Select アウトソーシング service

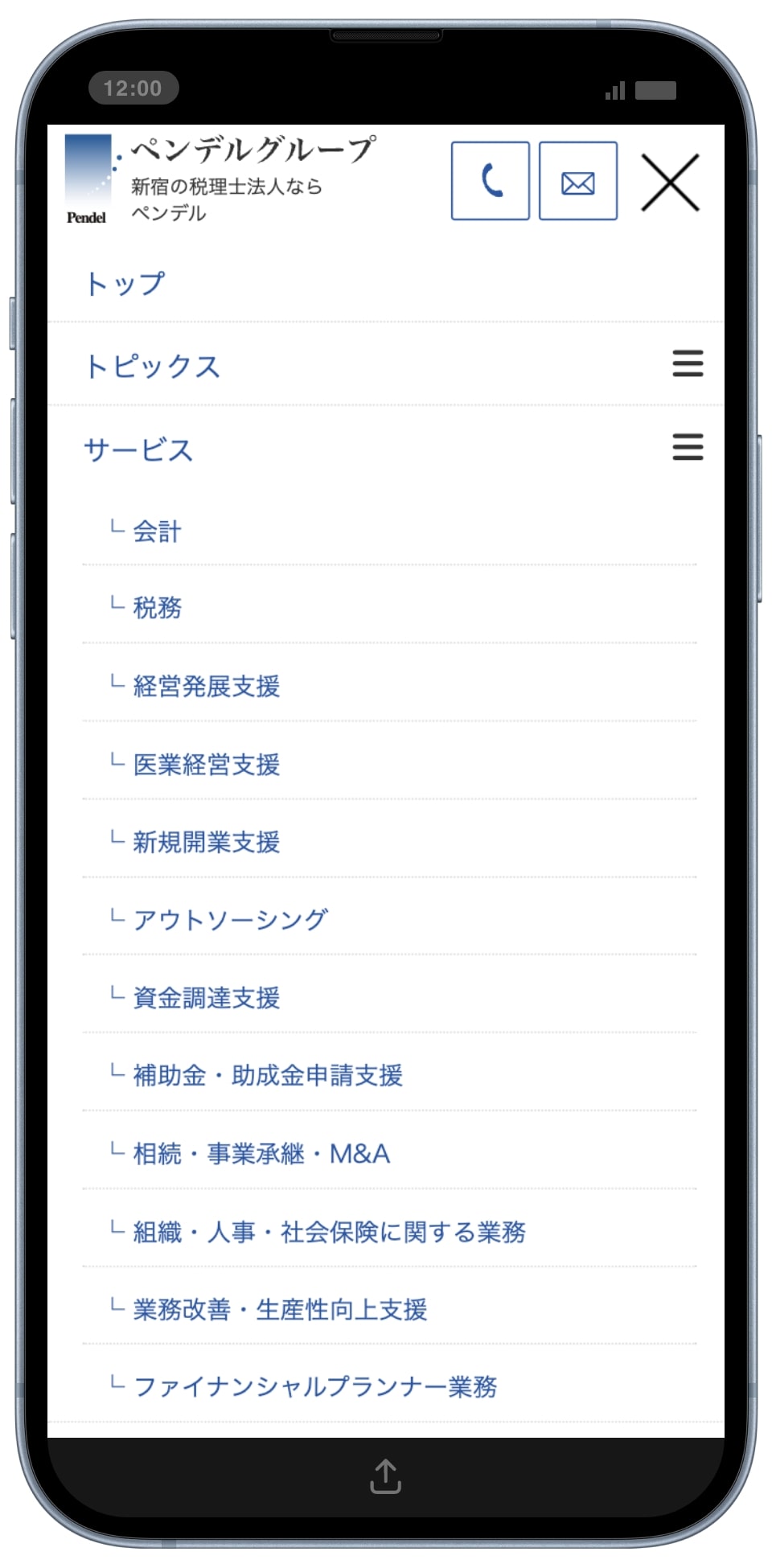pos(230,919)
